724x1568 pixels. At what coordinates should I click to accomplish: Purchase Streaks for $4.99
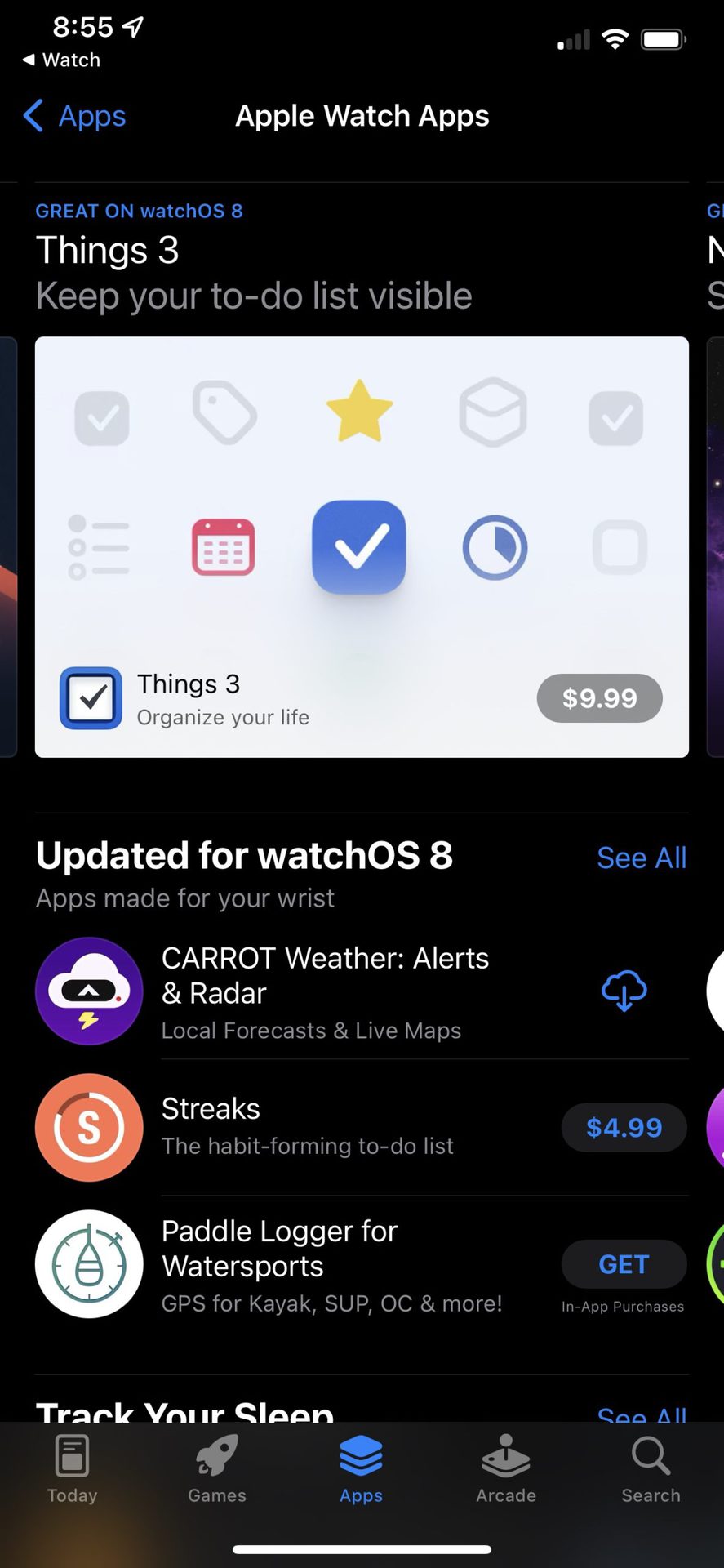(624, 1128)
